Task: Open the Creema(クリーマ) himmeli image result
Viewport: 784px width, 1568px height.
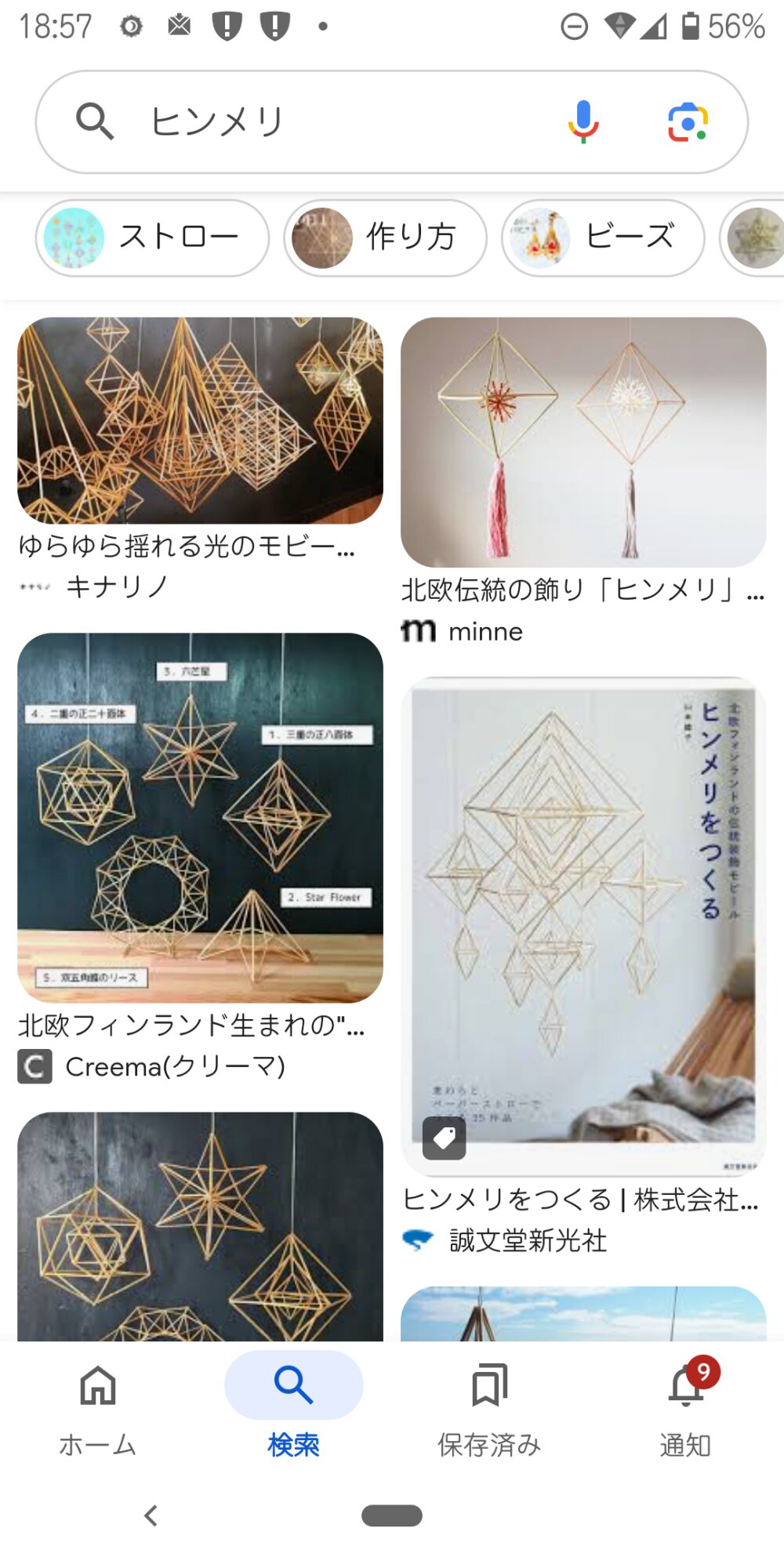Action: [x=200, y=818]
